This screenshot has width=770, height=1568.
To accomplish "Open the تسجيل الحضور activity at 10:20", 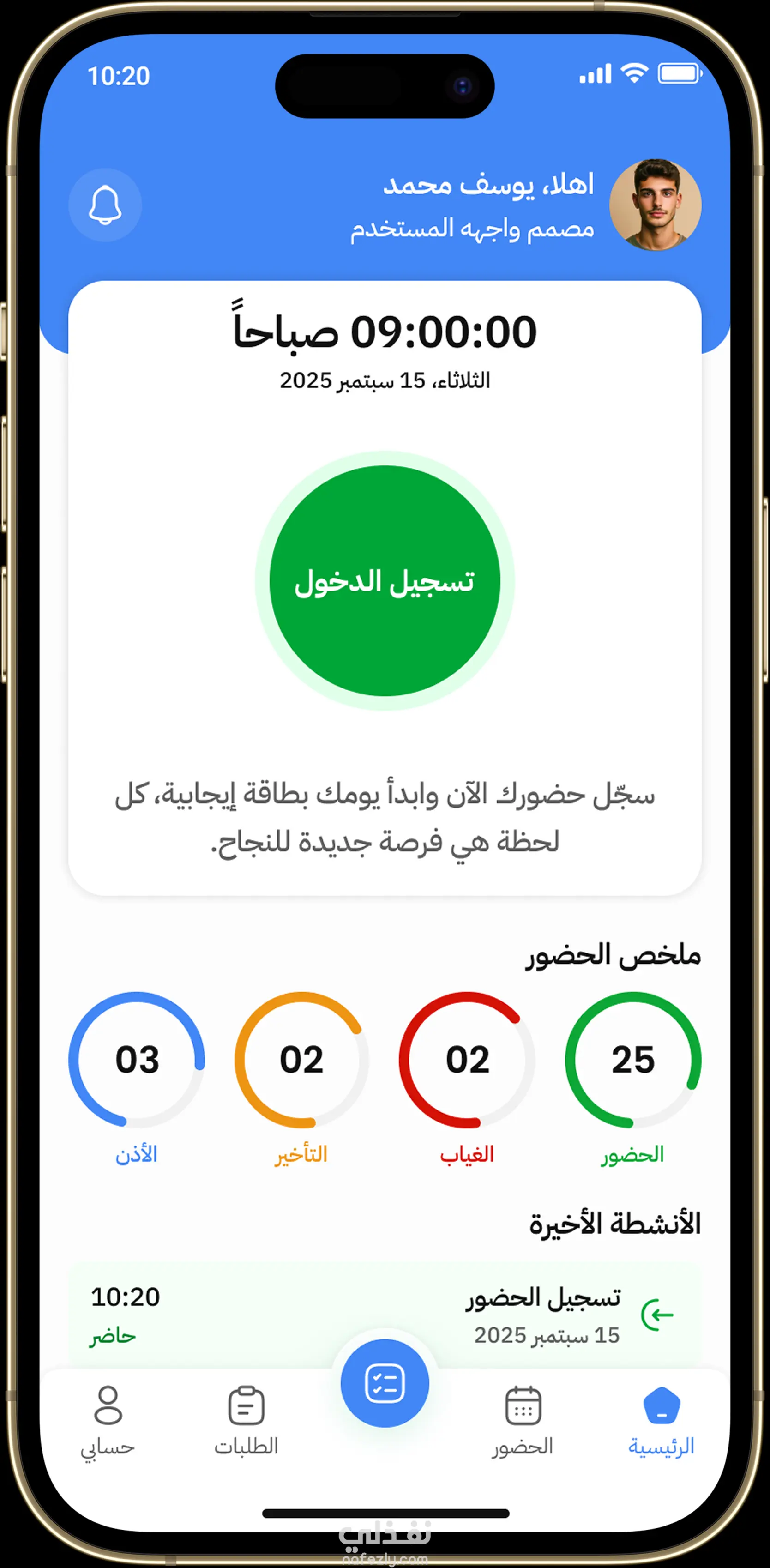I will [385, 1315].
